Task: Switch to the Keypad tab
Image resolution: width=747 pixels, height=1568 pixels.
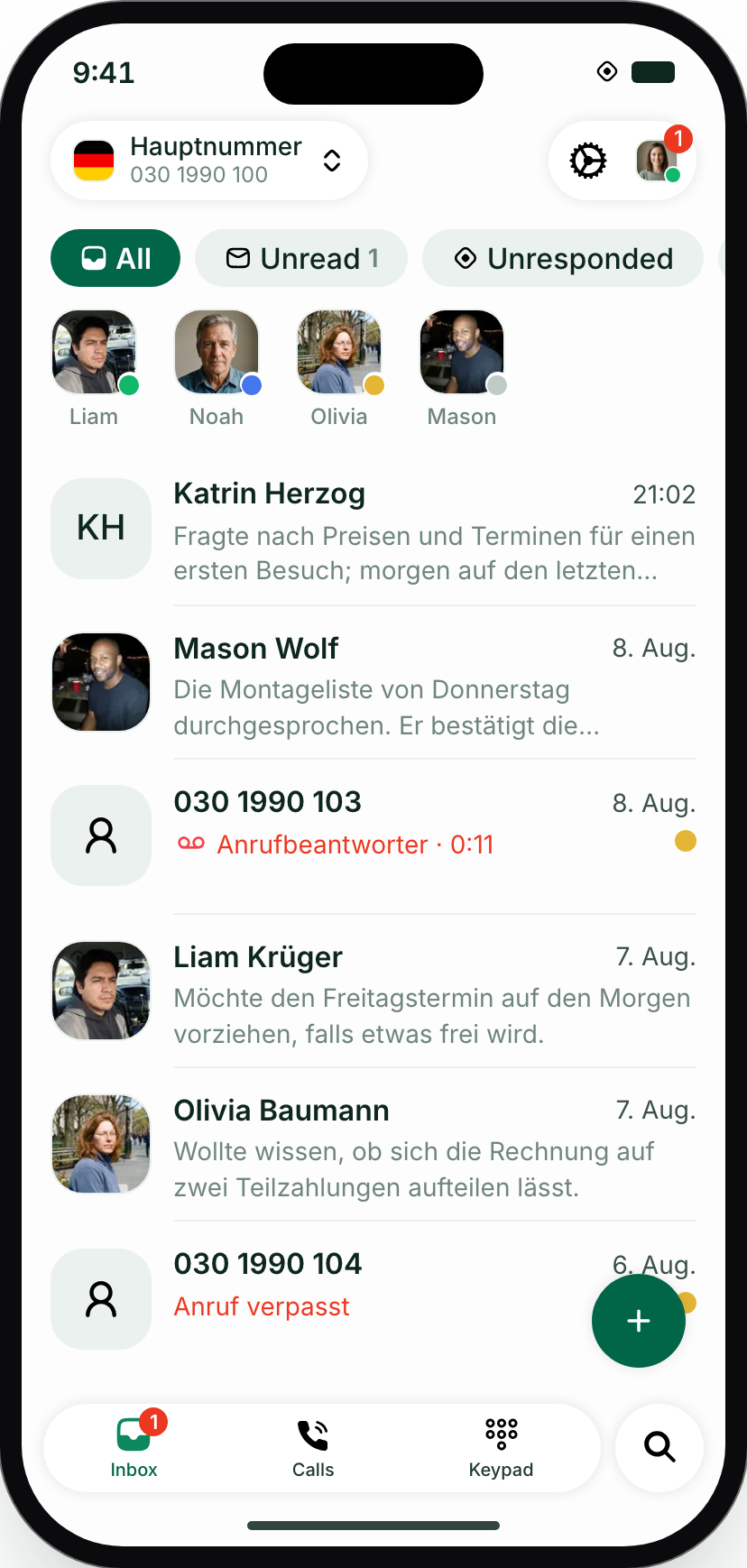Action: 501,1448
